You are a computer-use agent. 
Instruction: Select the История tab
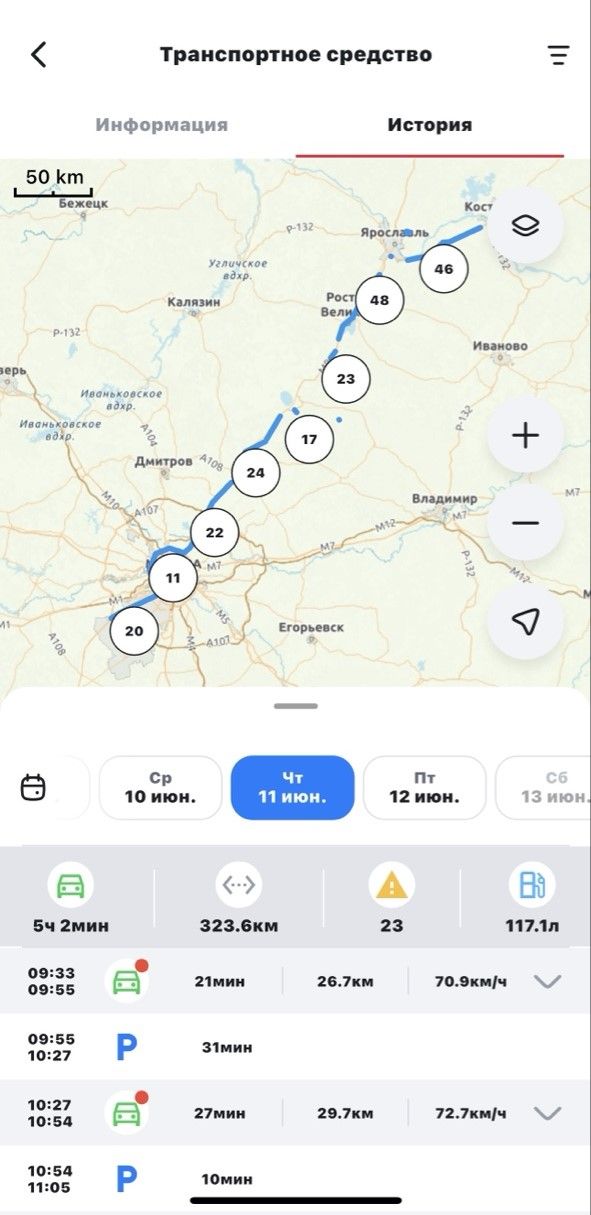[x=429, y=125]
